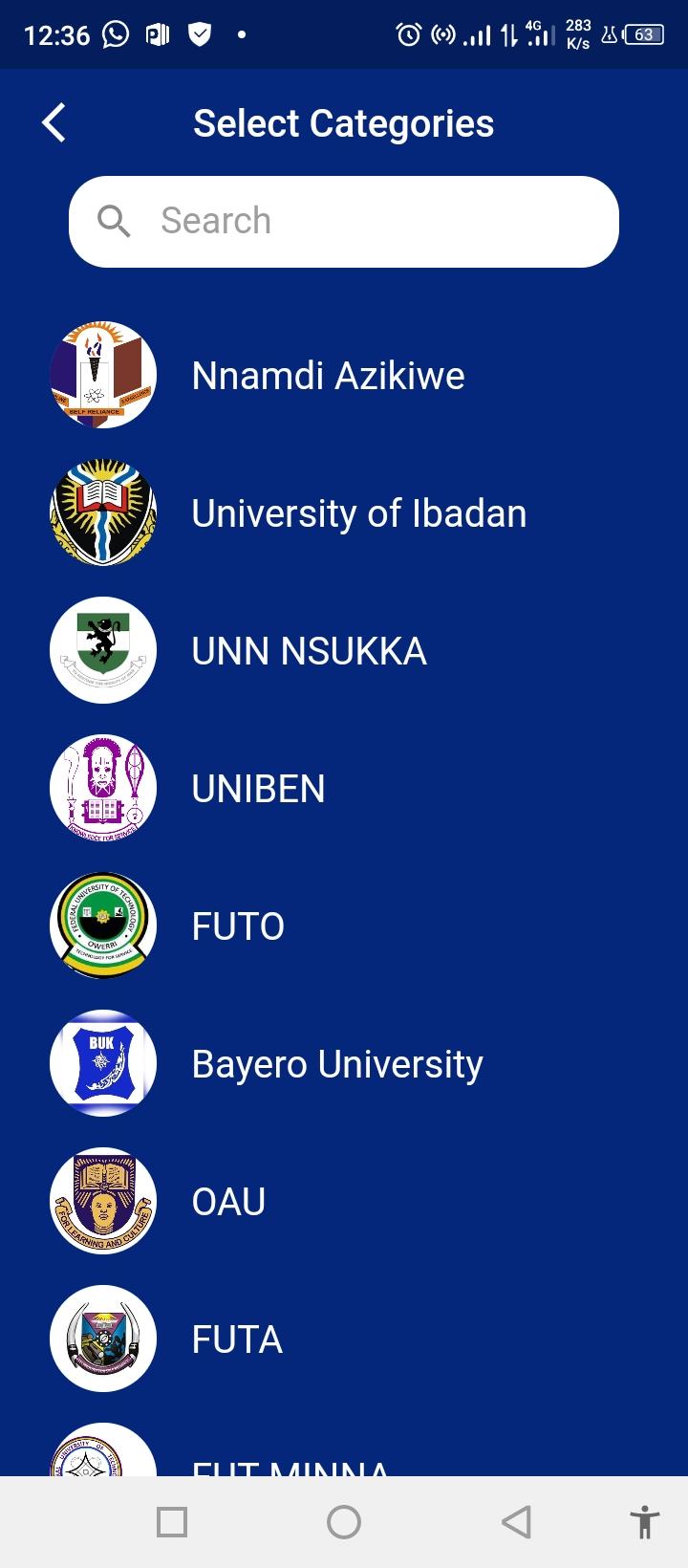688x1568 pixels.
Task: Select UNIBEN from the list
Action: (344, 788)
